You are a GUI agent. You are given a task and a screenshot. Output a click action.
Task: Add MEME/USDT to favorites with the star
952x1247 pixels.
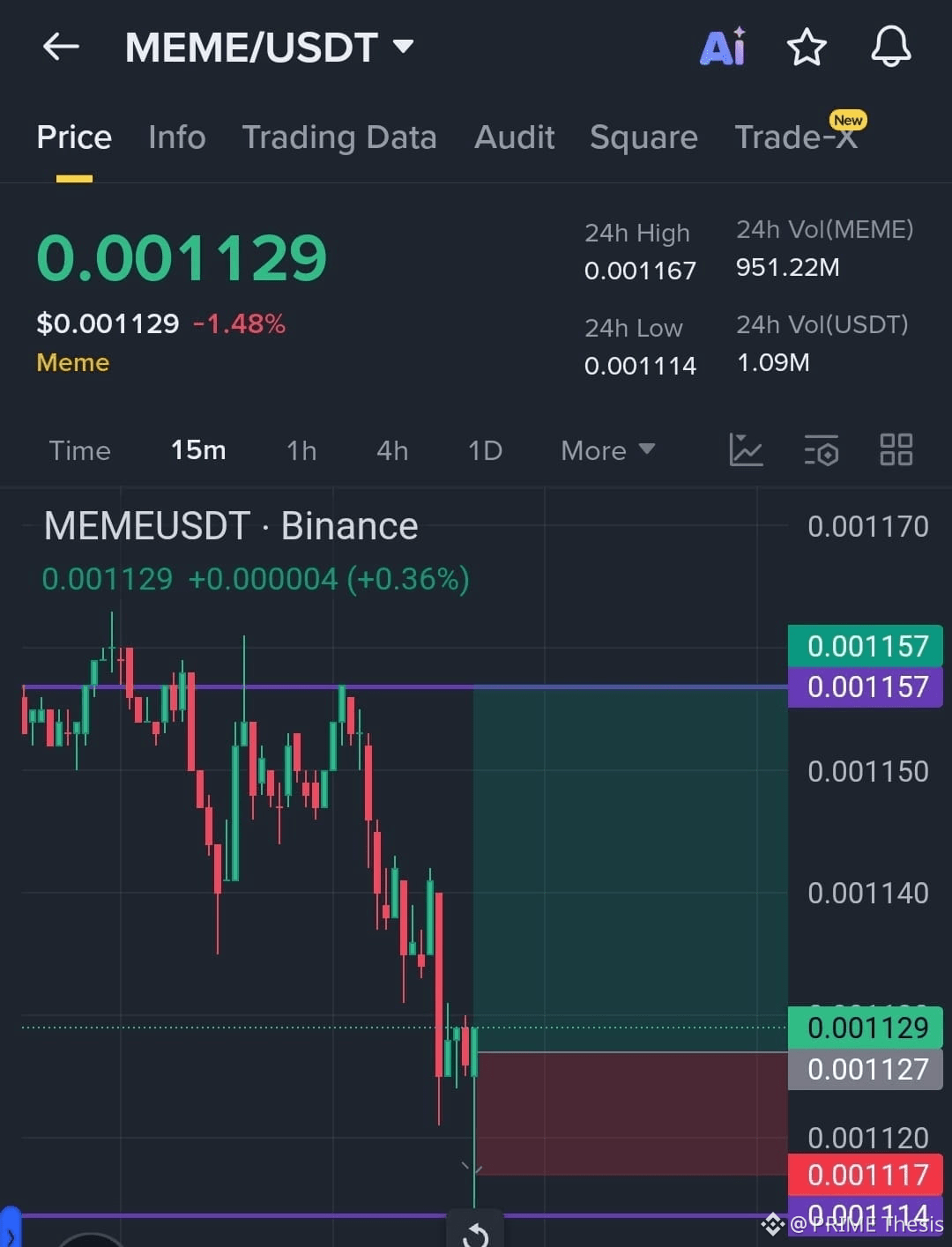tap(806, 47)
